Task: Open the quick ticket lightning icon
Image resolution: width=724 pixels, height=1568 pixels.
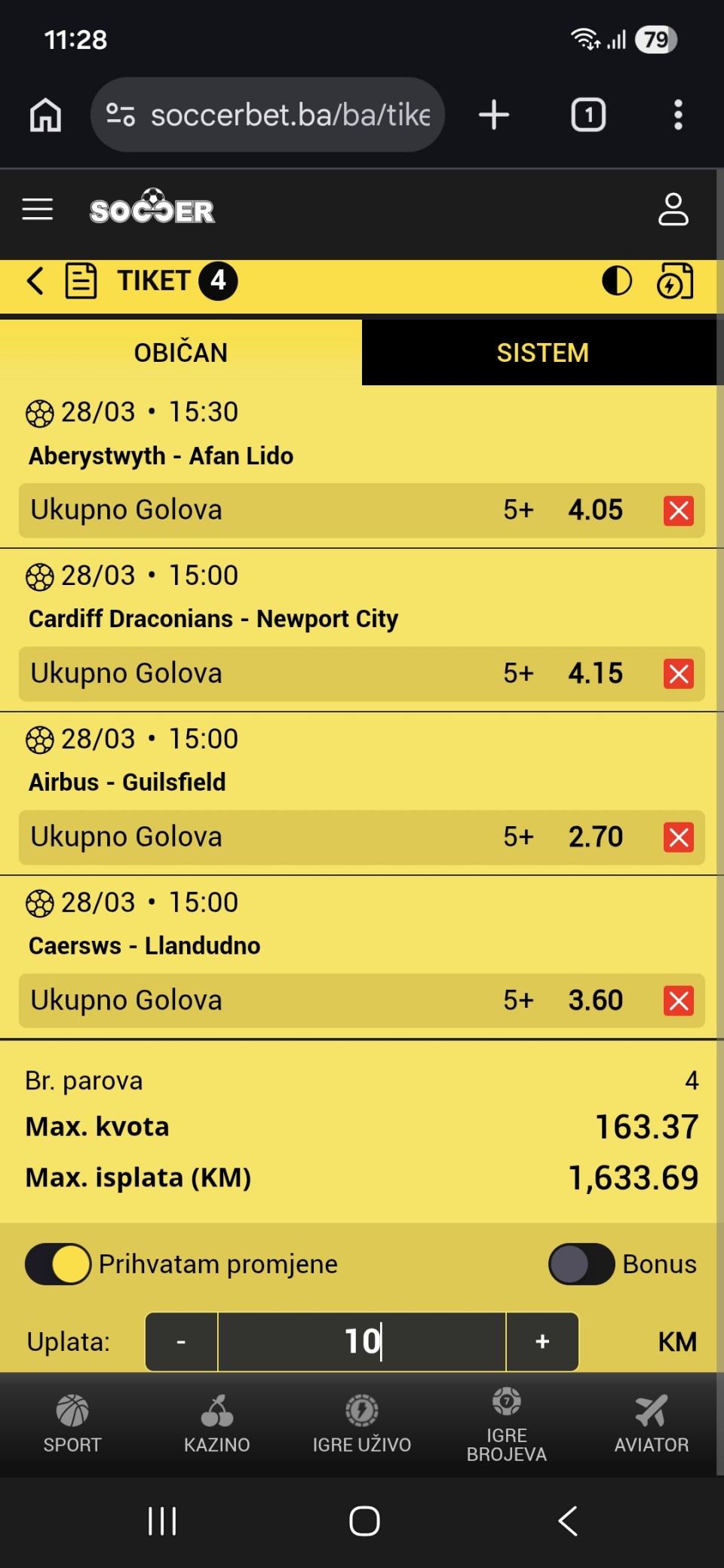Action: click(x=675, y=281)
